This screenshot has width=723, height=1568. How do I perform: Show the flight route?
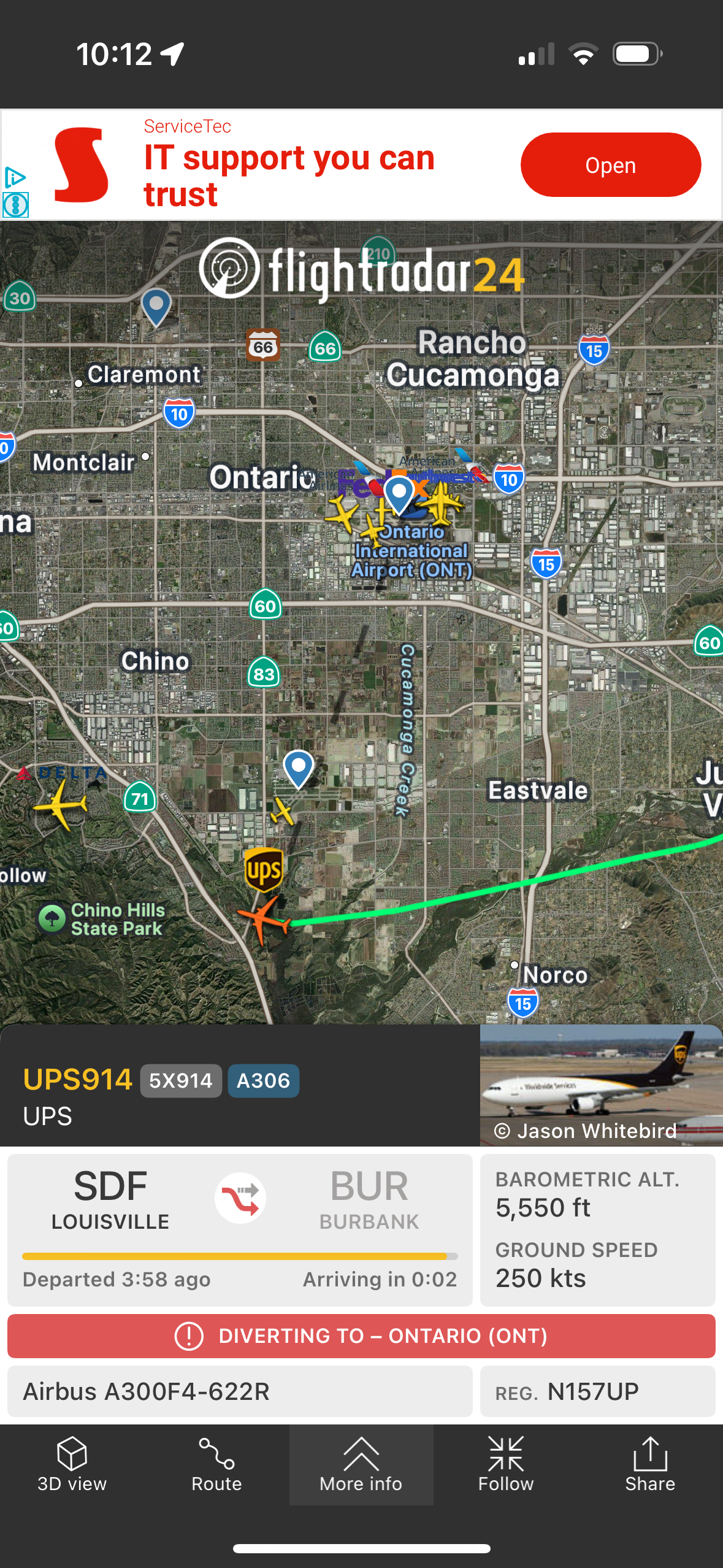[216, 1464]
